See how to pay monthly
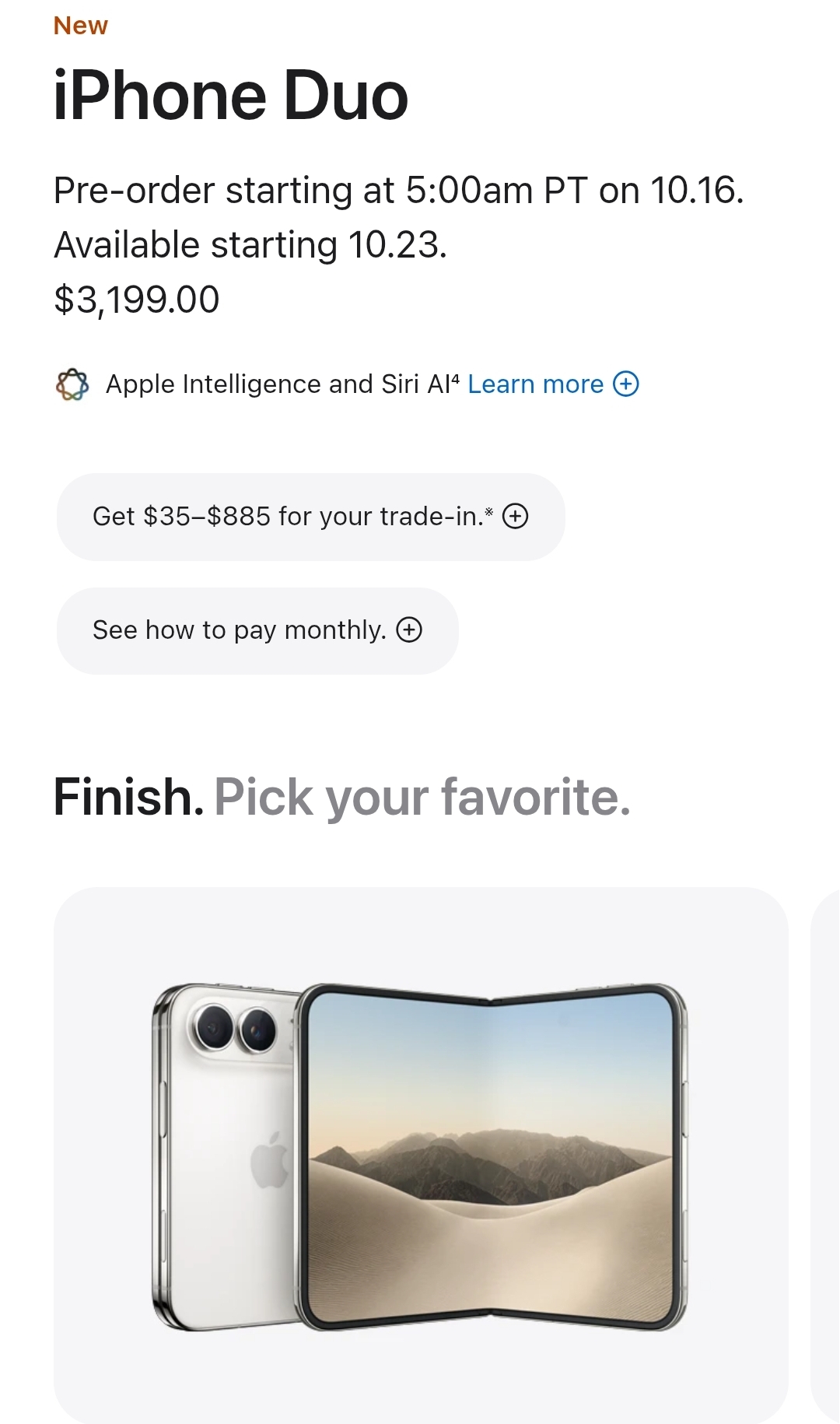Screen dimensions: 840x1424 pos(257,630)
